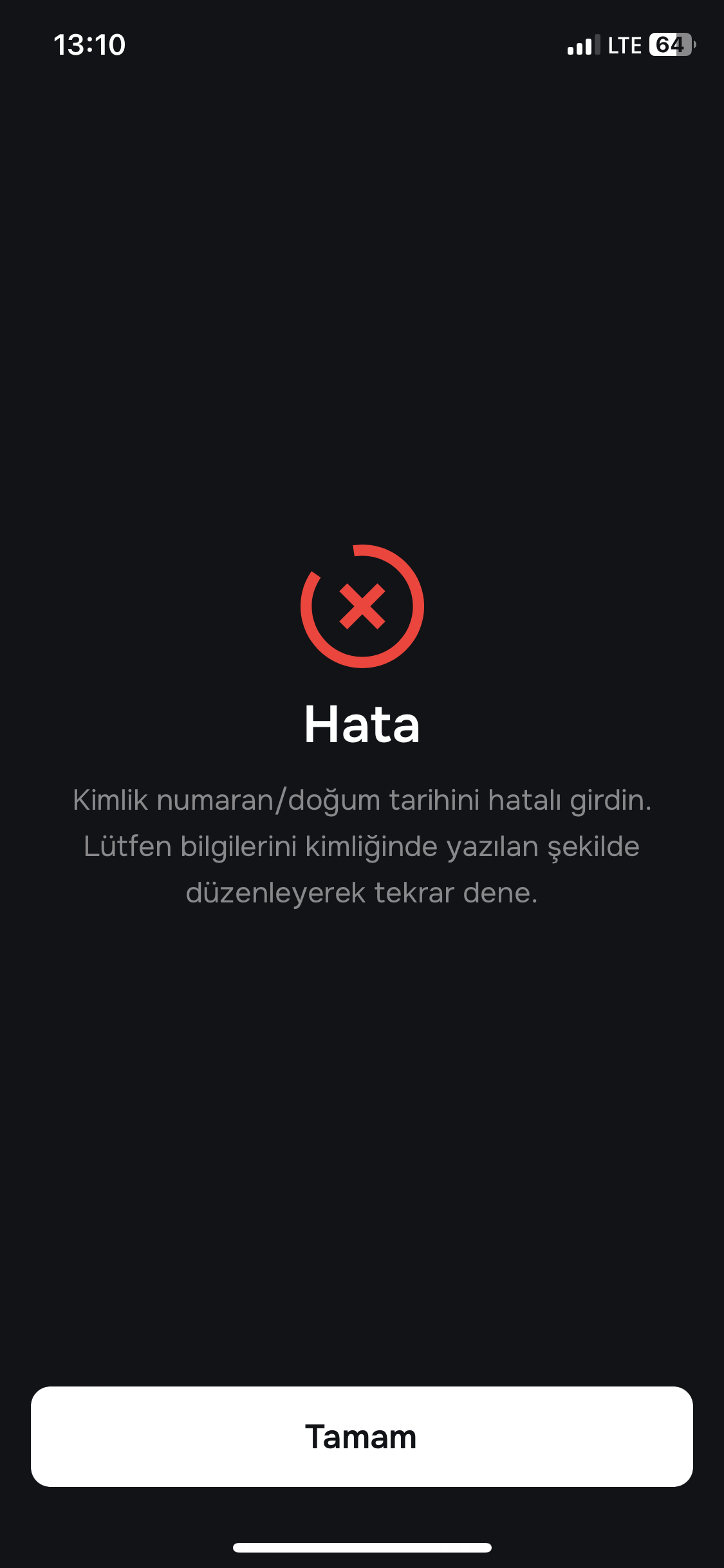This screenshot has height=1568, width=724.
Task: Tap the Tamam button to dismiss error
Action: pyautogui.click(x=362, y=1436)
